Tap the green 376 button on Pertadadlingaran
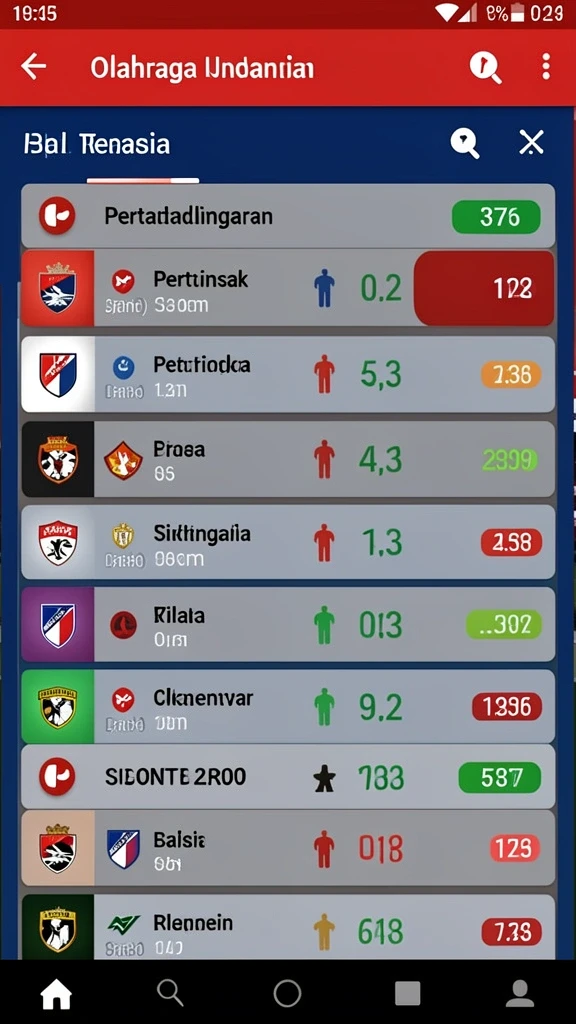This screenshot has width=576, height=1024. pyautogui.click(x=496, y=217)
